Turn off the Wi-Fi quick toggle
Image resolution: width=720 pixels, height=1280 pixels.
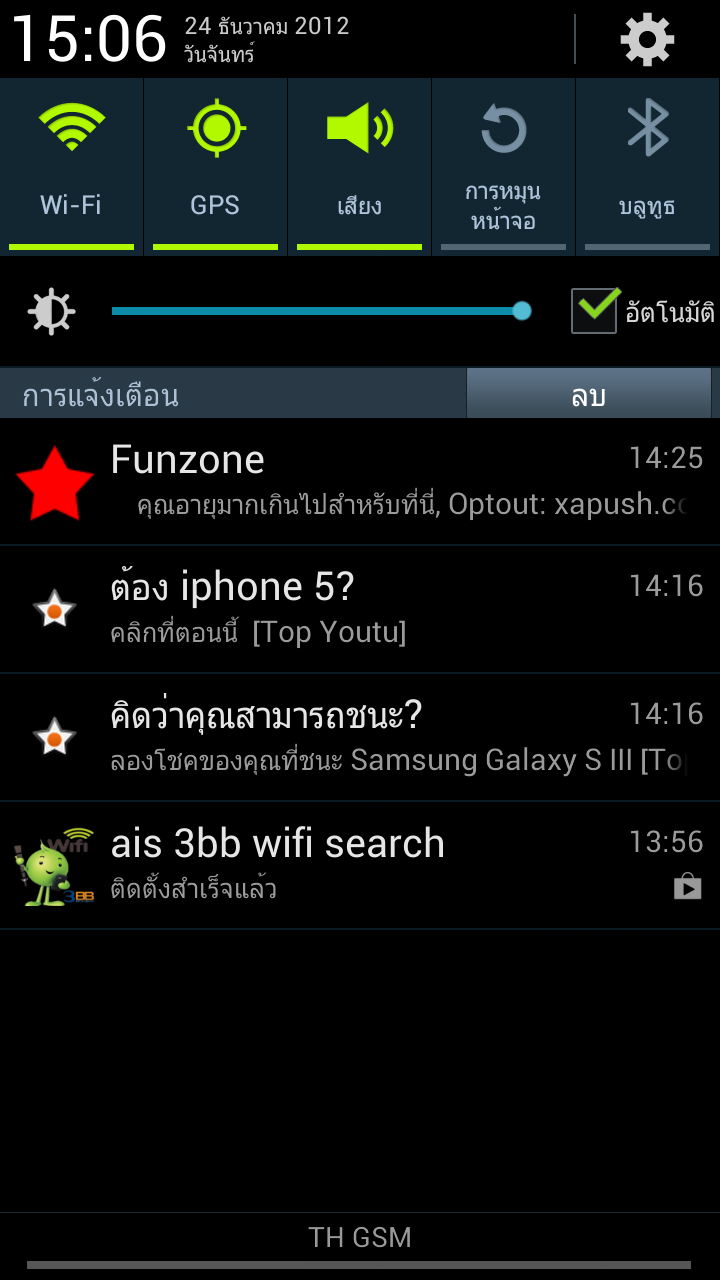coord(71,165)
